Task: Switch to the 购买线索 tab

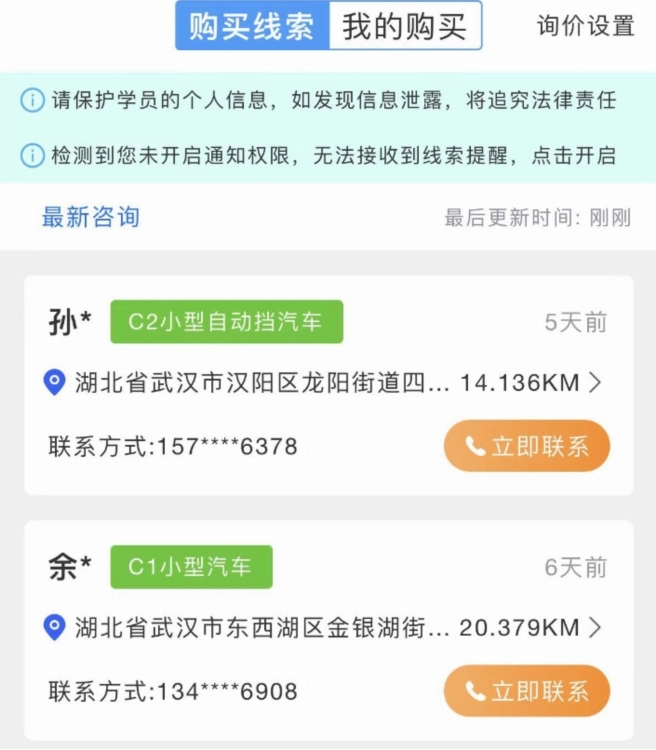Action: [252, 26]
